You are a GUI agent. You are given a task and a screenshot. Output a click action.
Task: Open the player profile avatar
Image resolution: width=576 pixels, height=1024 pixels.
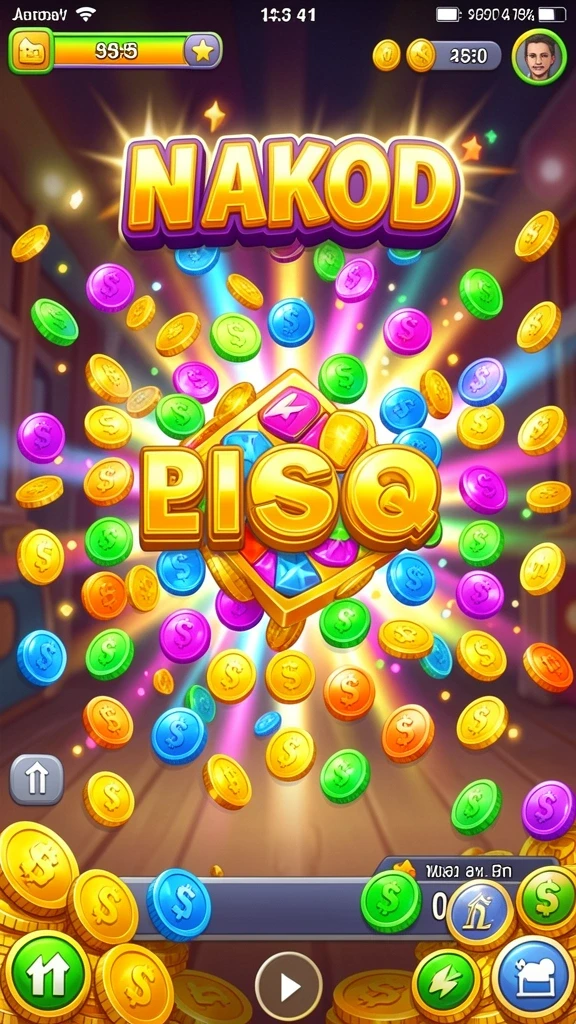[539, 56]
